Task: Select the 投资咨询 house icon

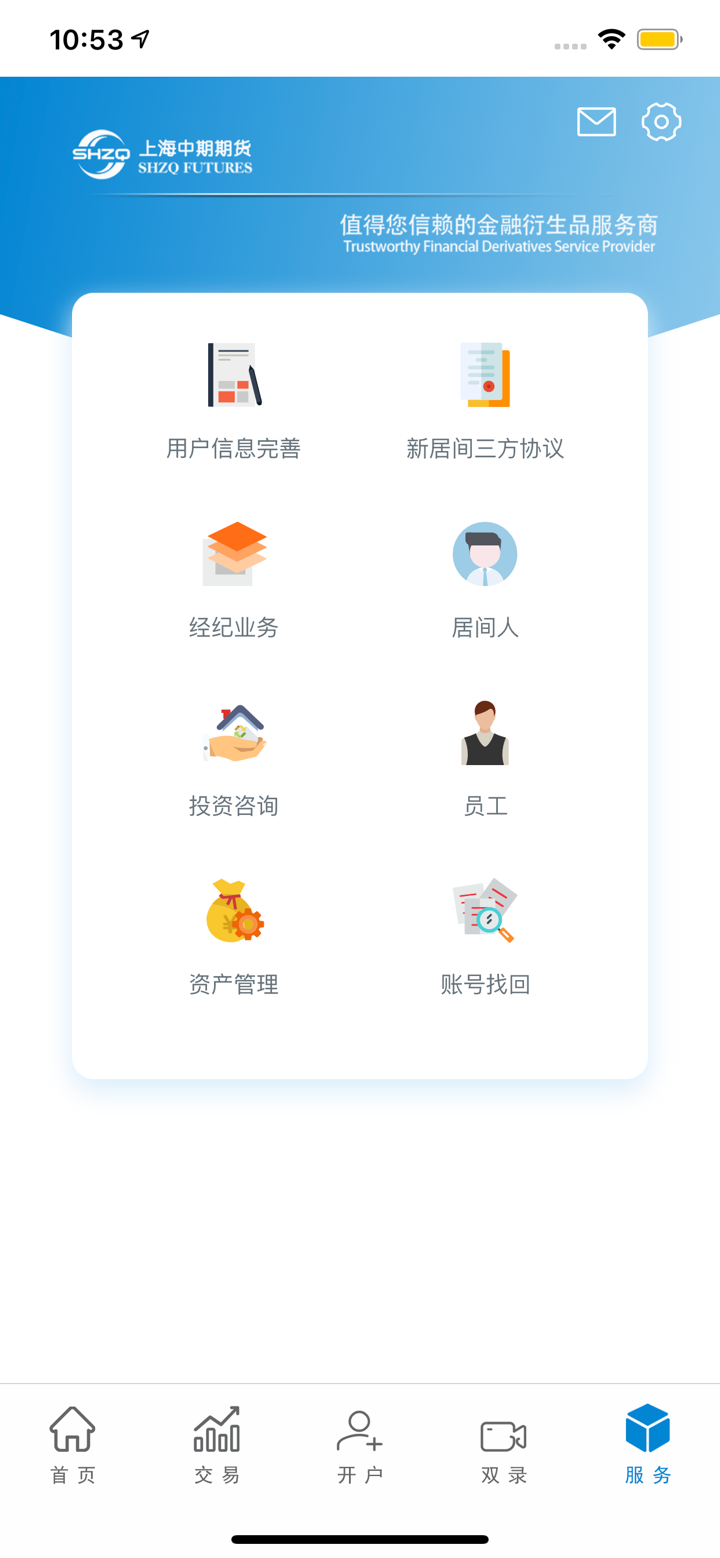Action: pyautogui.click(x=233, y=731)
